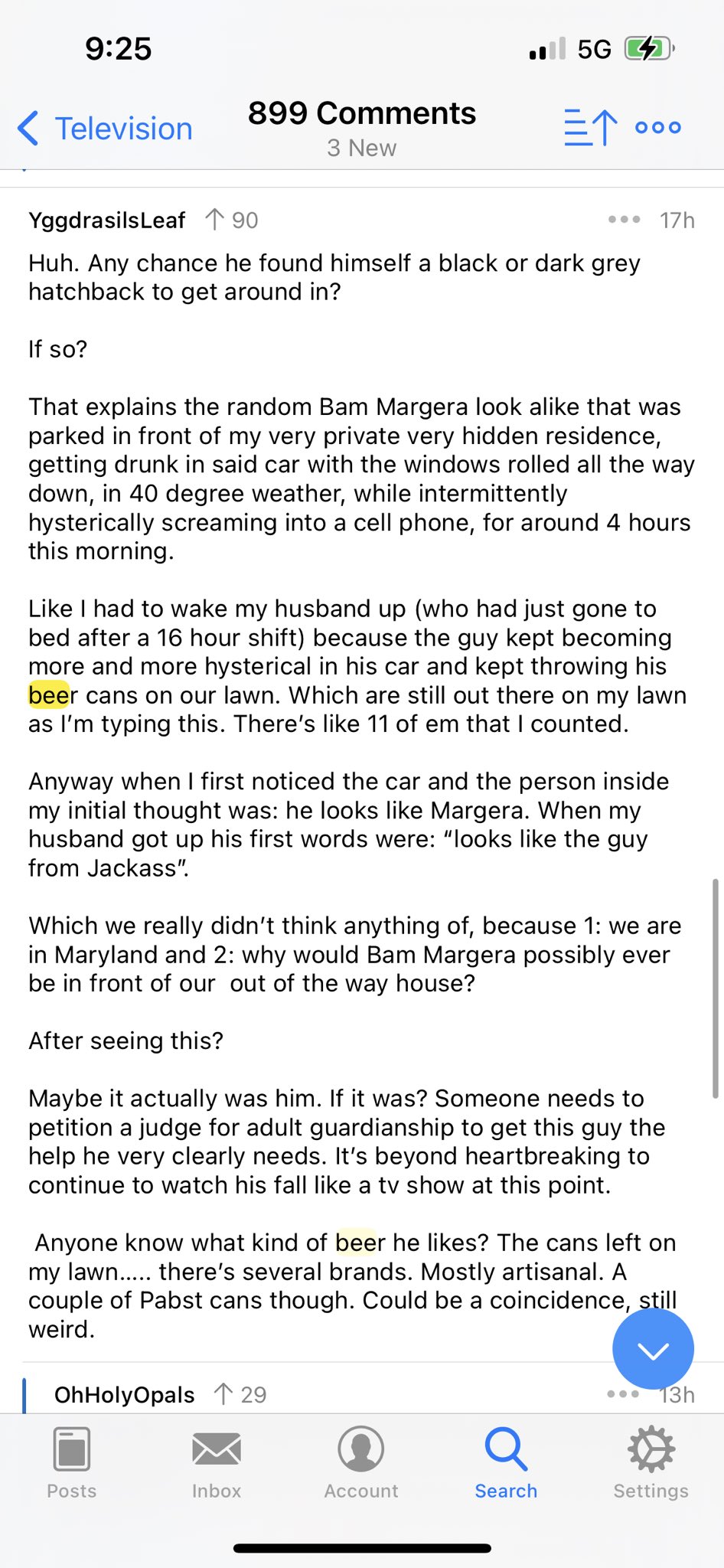
Task: Switch to the Inbox tab
Action: click(217, 1462)
